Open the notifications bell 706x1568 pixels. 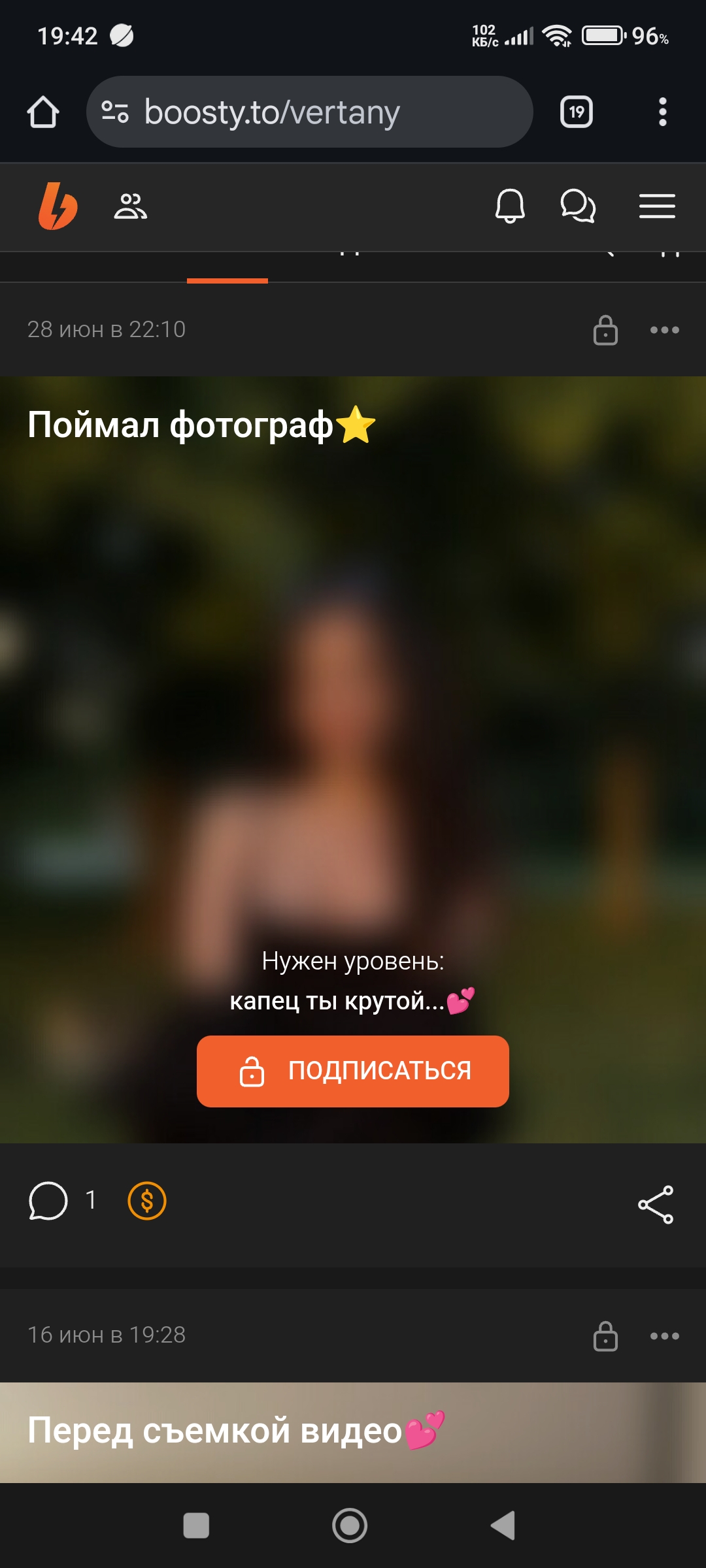pos(510,206)
